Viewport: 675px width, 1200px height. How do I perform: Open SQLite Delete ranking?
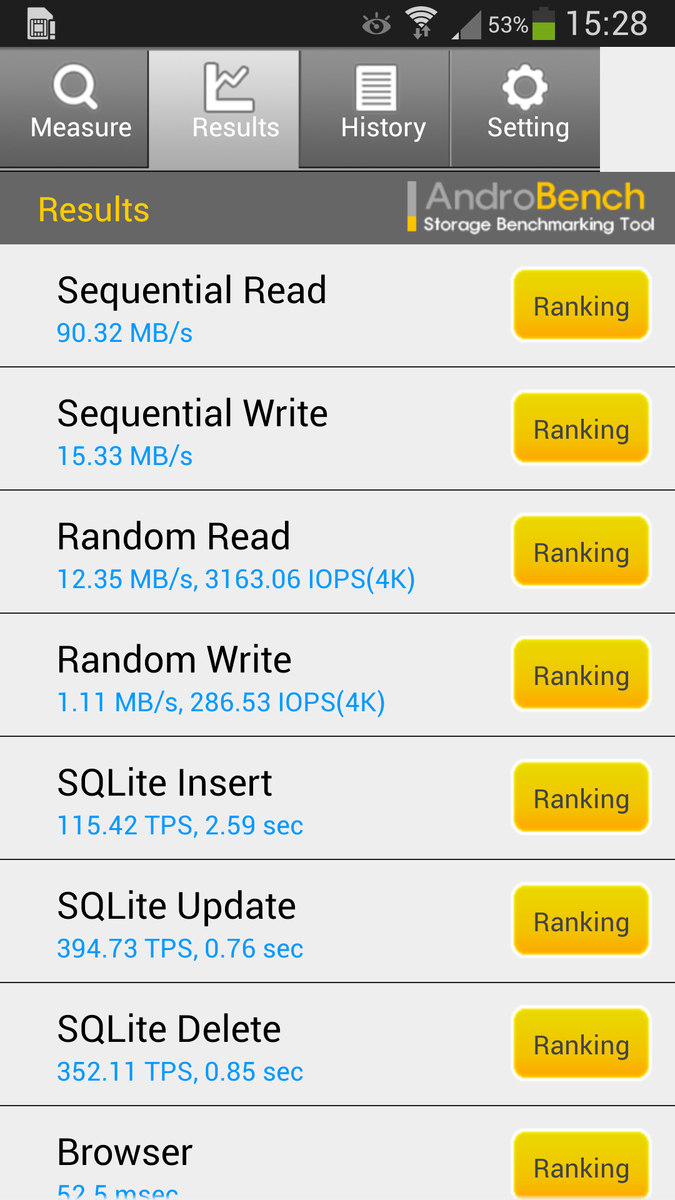click(x=581, y=1044)
